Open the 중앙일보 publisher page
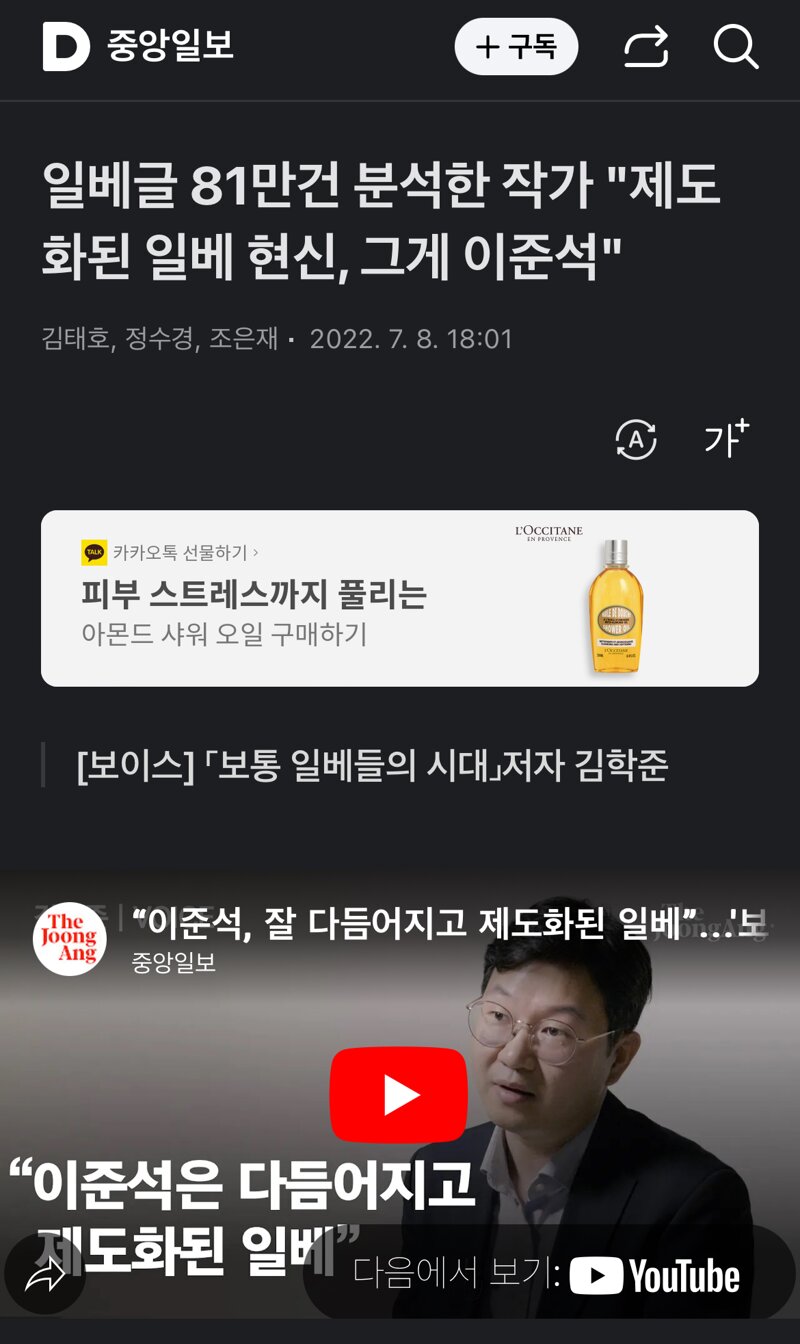800x1344 pixels. pyautogui.click(x=170, y=47)
